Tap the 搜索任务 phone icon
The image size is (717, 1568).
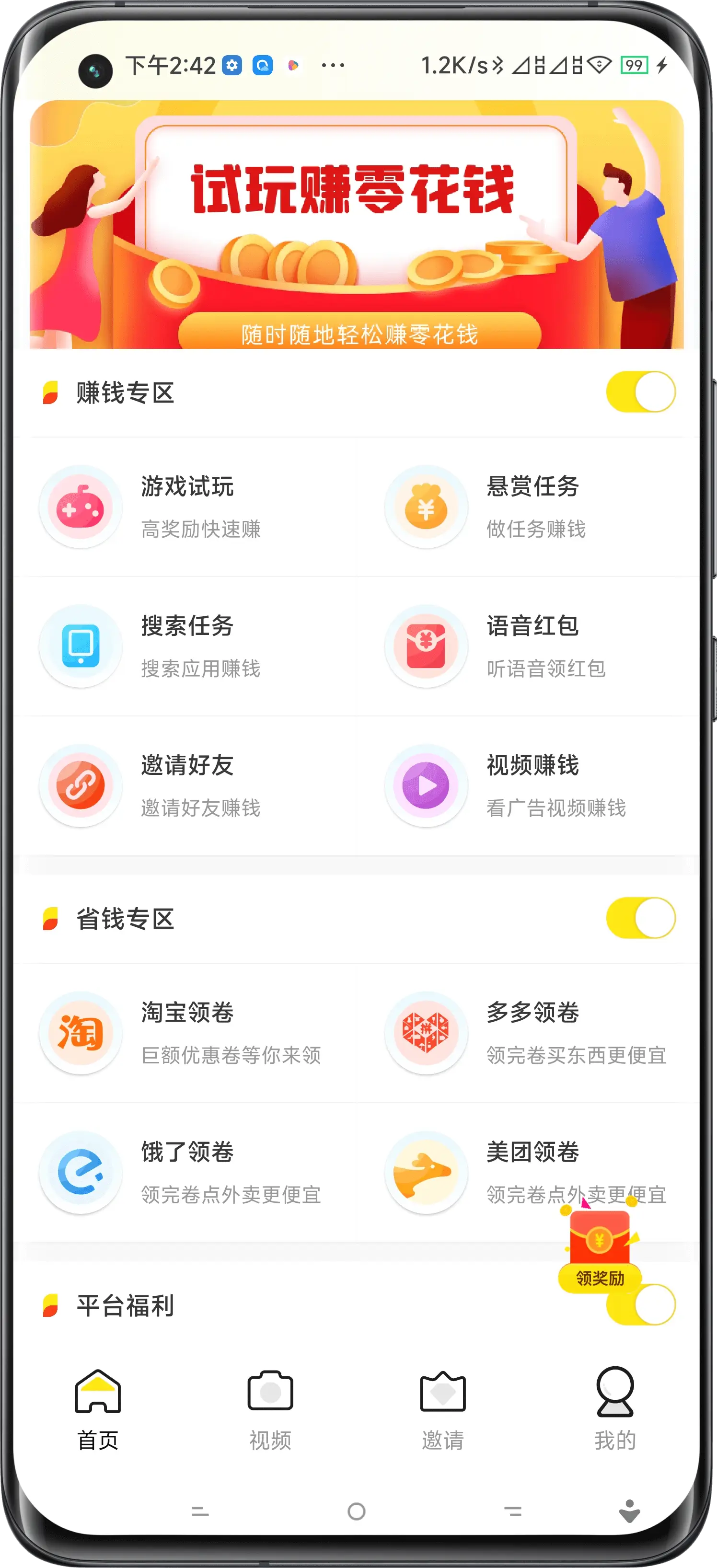pos(81,646)
